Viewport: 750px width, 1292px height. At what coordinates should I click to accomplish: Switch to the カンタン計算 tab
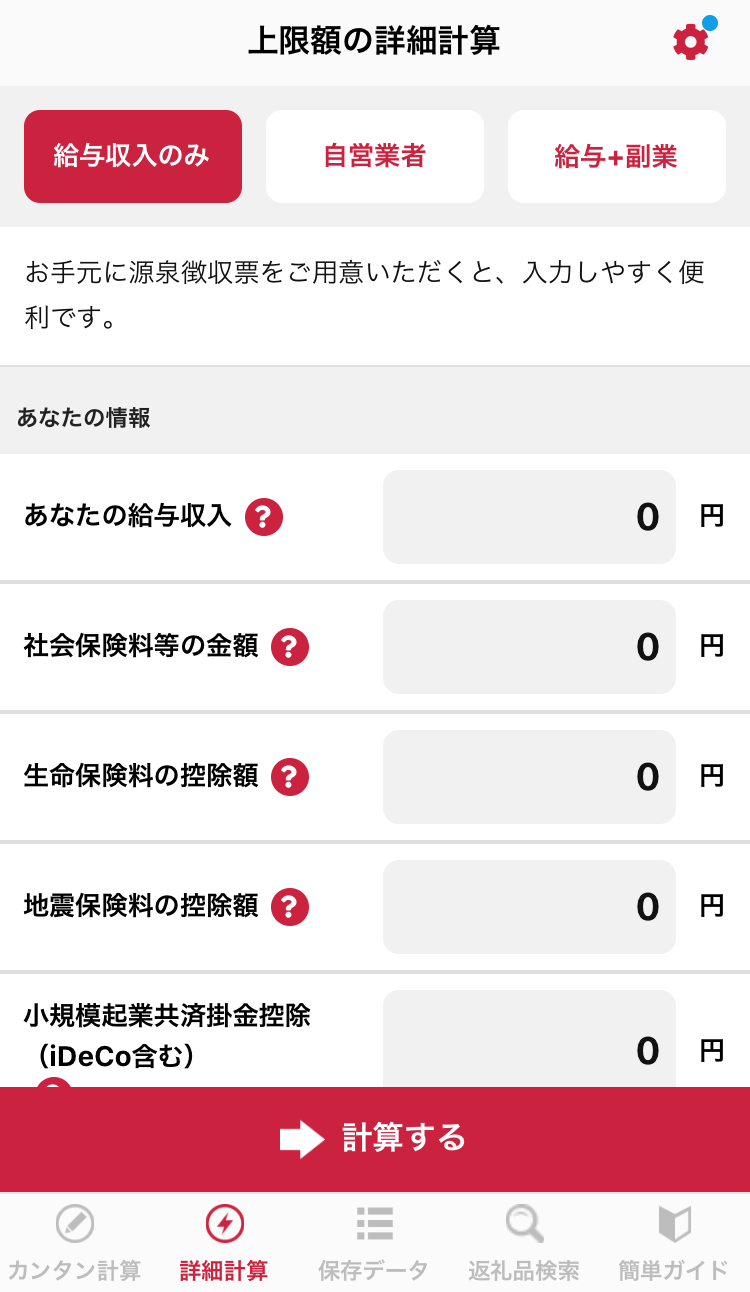coord(75,1244)
